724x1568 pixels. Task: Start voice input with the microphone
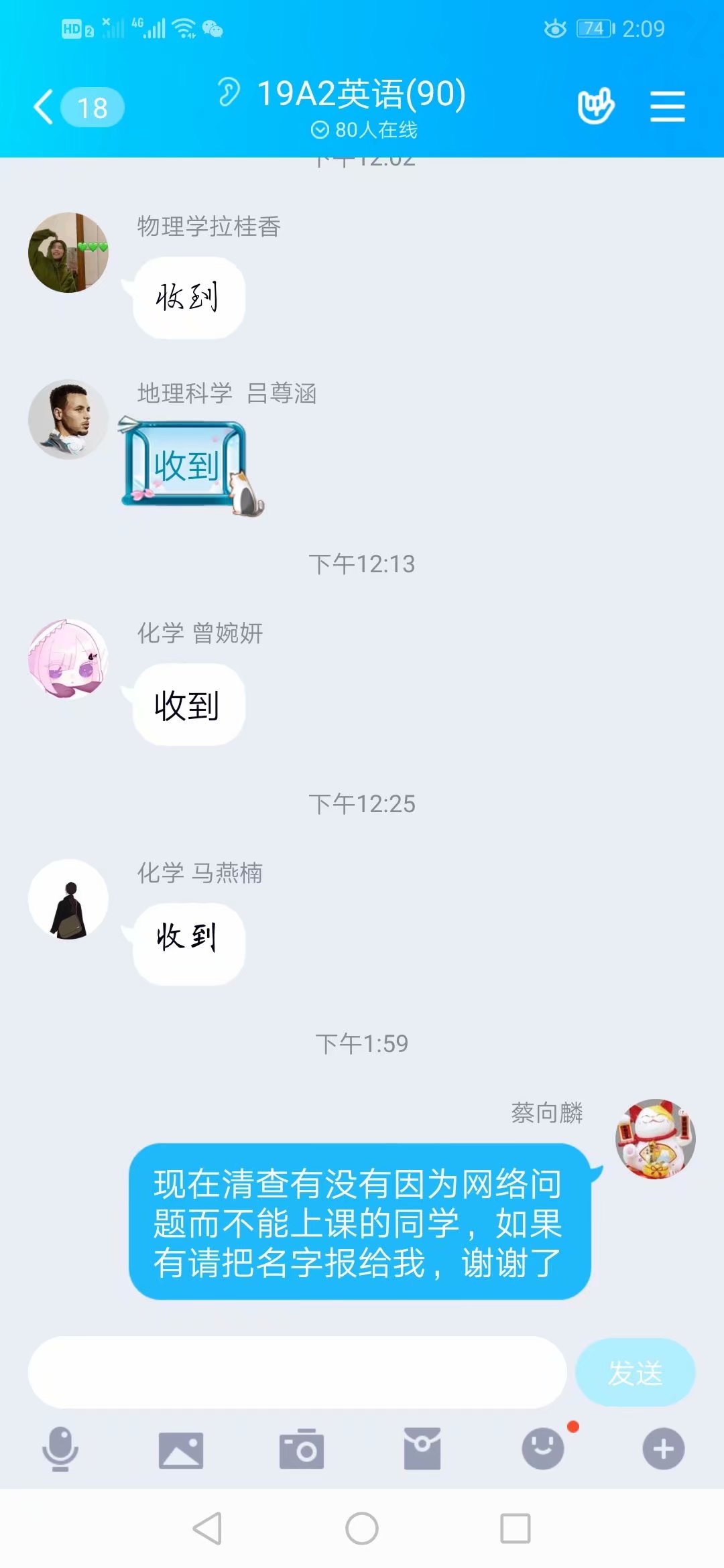click(60, 1449)
